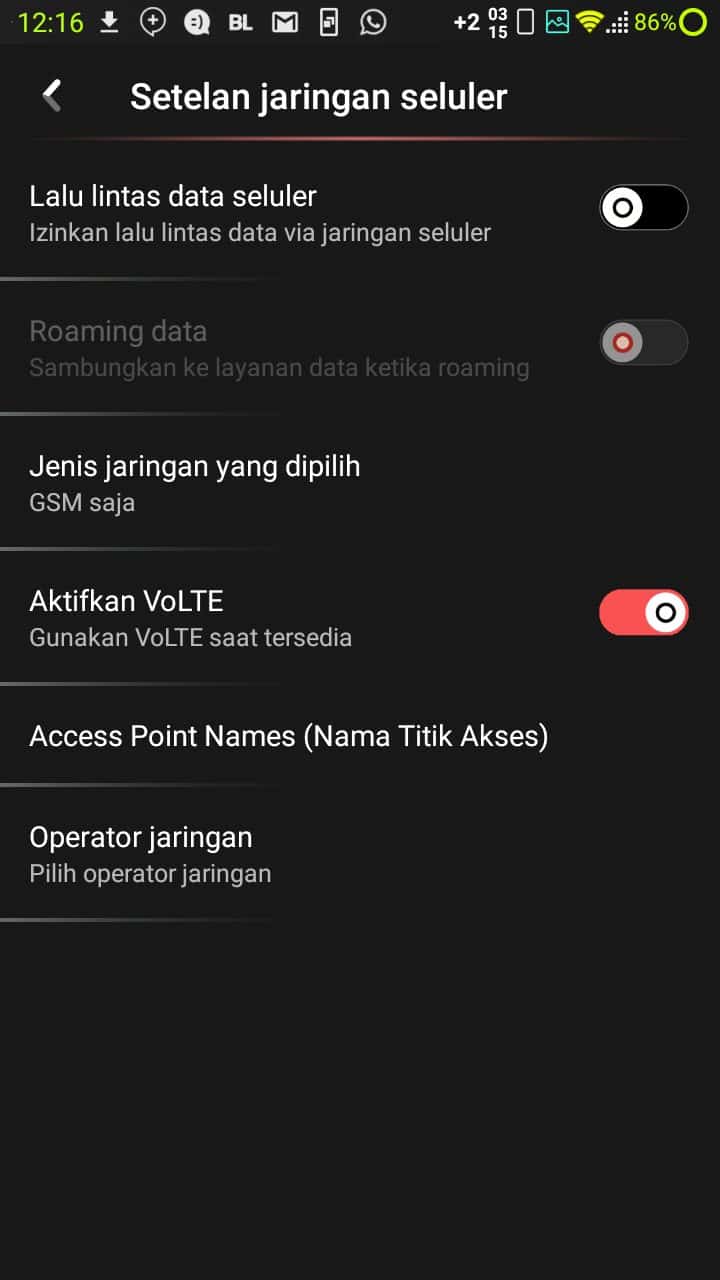Screen dimensions: 720x1280
Task: Open Access Point Names (Nama Titik Akses)
Action: (289, 737)
